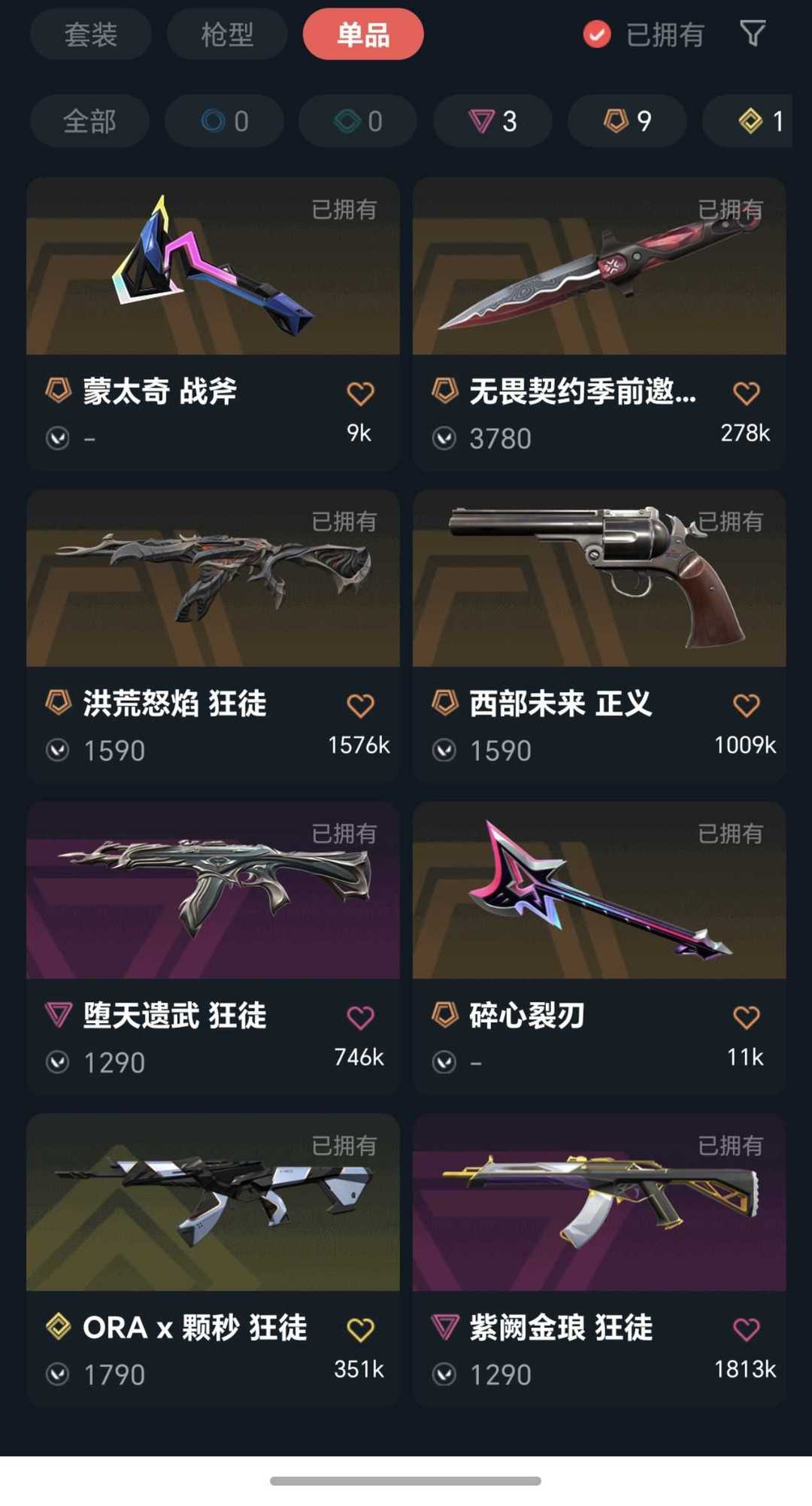The width and height of the screenshot is (812, 1506).
Task: Select the blue rarity filter showing 0
Action: pos(223,121)
